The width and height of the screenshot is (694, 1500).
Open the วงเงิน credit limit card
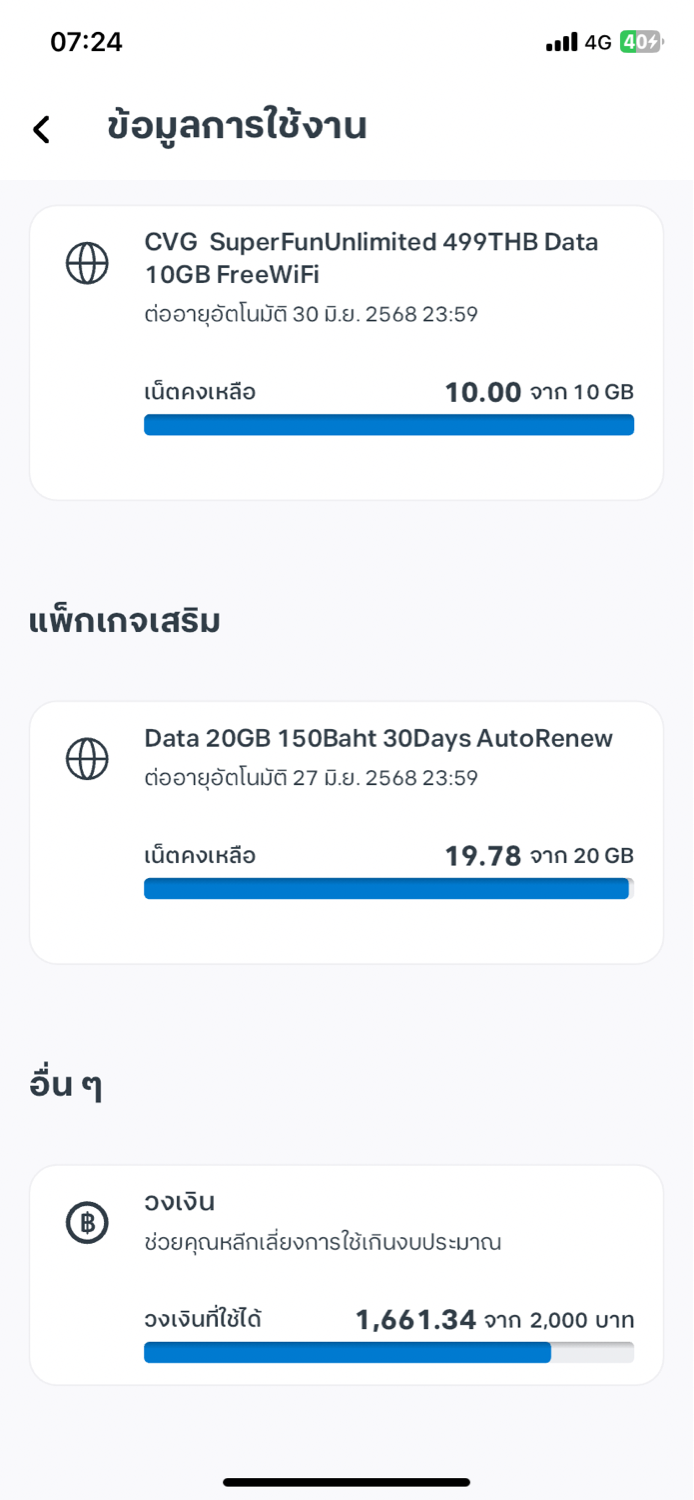(347, 1275)
